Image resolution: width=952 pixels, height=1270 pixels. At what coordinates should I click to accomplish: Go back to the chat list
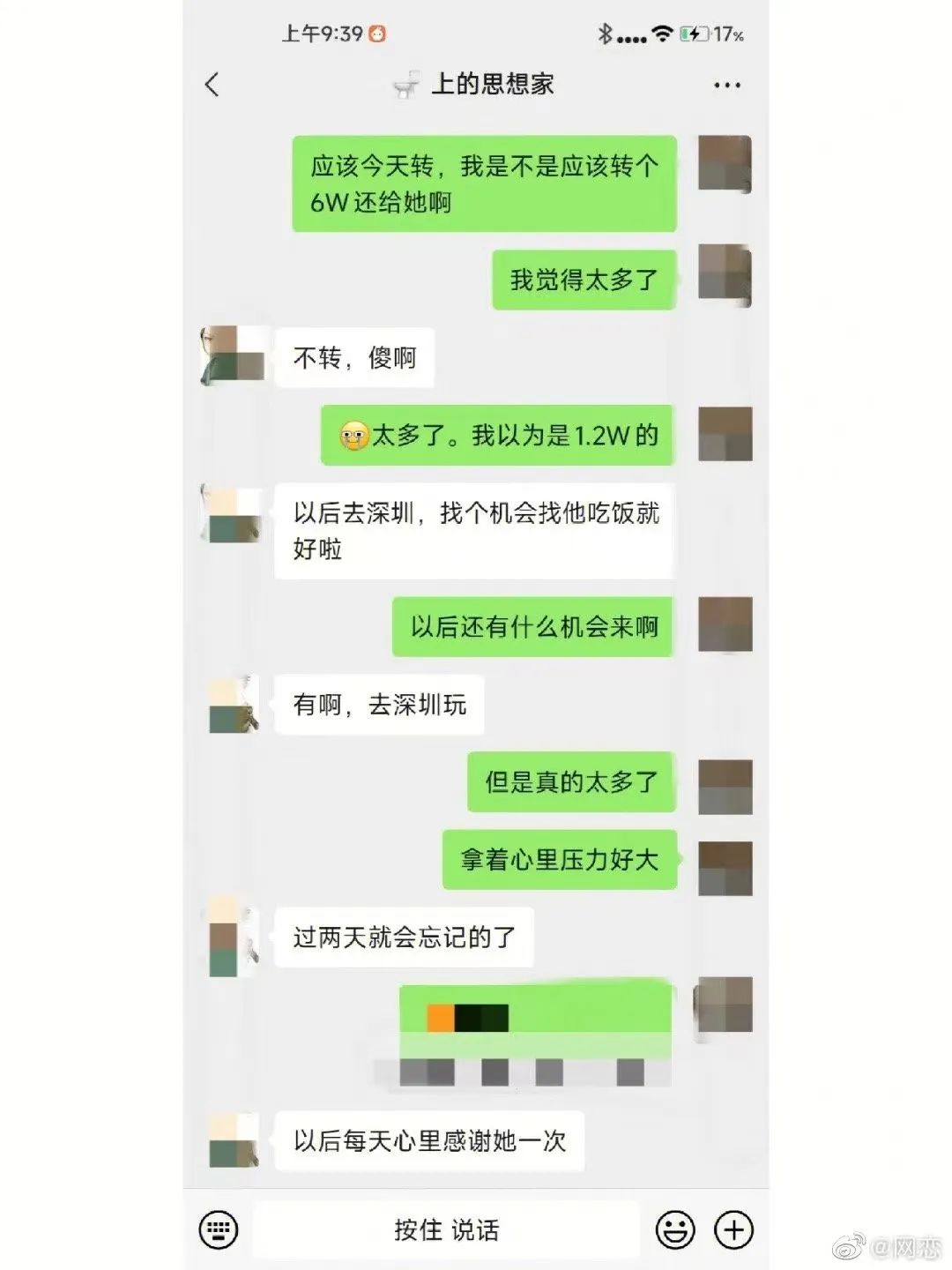[x=212, y=85]
